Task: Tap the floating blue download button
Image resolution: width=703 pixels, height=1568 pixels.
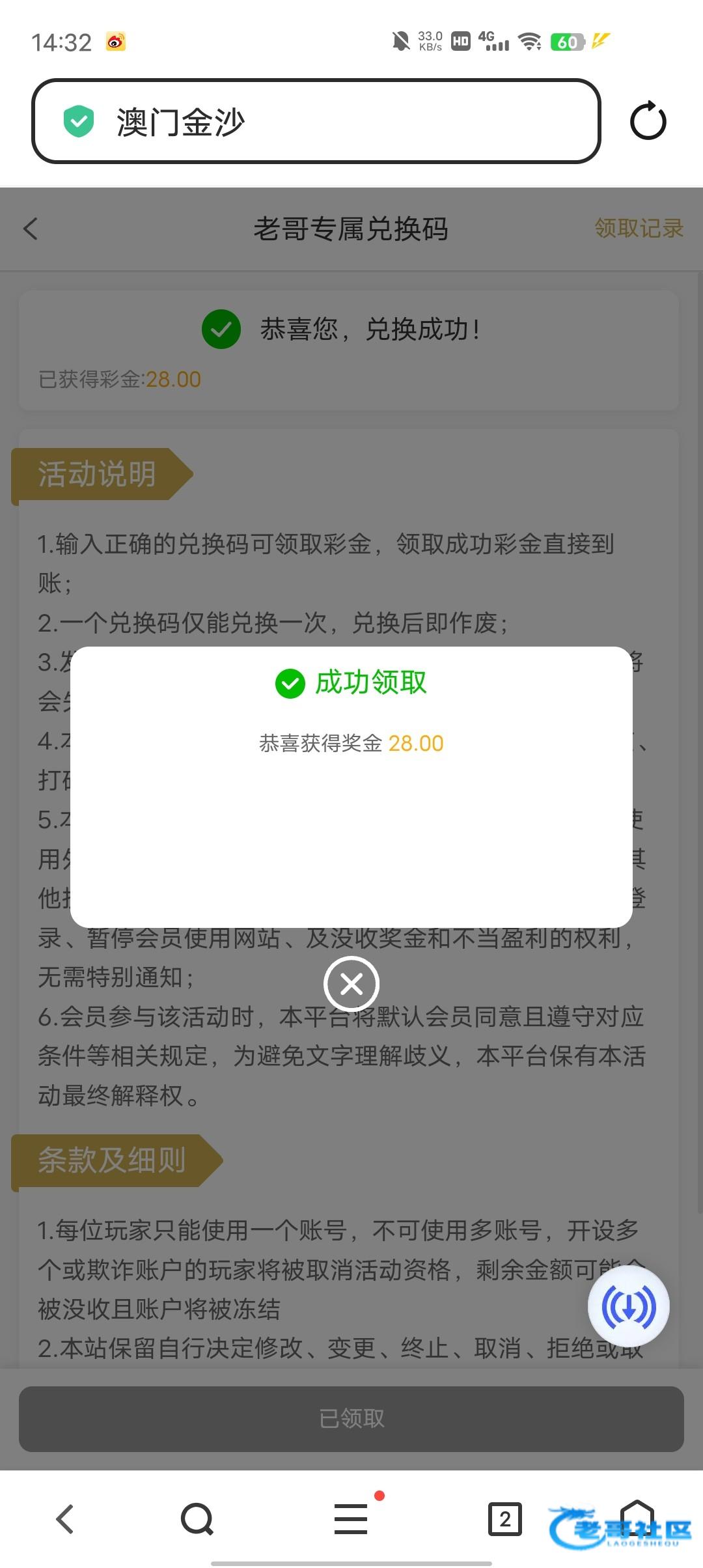Action: (x=628, y=1306)
